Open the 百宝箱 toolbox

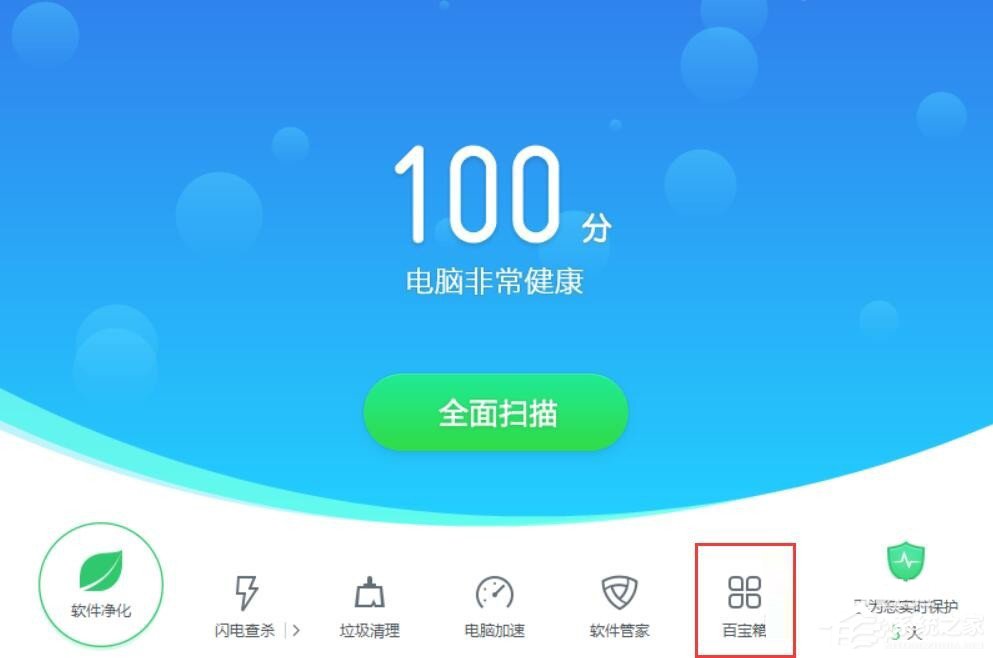pyautogui.click(x=744, y=602)
